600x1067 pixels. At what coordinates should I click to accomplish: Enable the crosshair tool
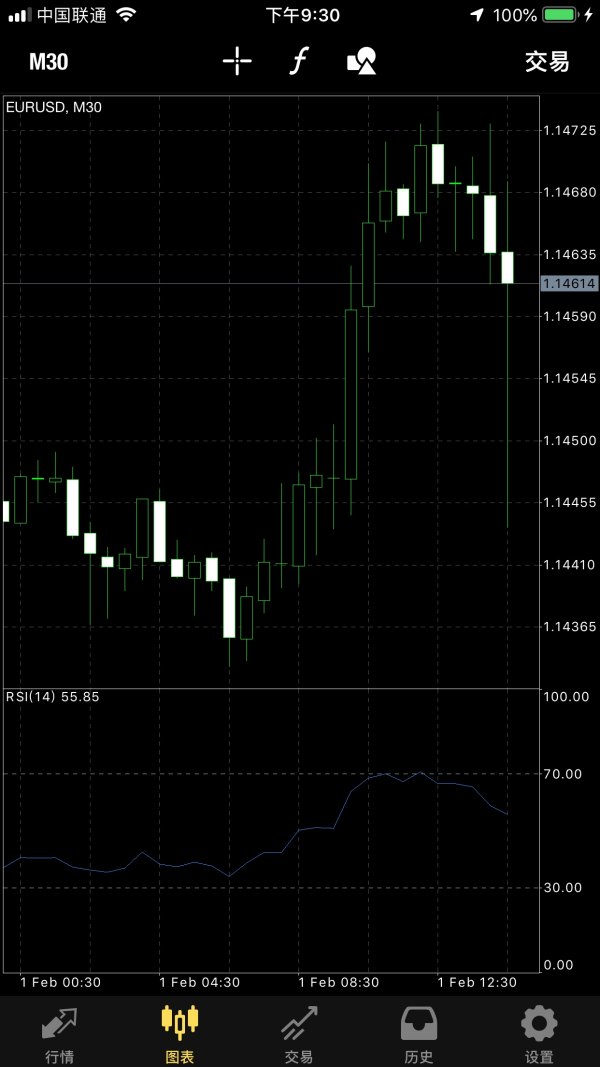click(237, 62)
